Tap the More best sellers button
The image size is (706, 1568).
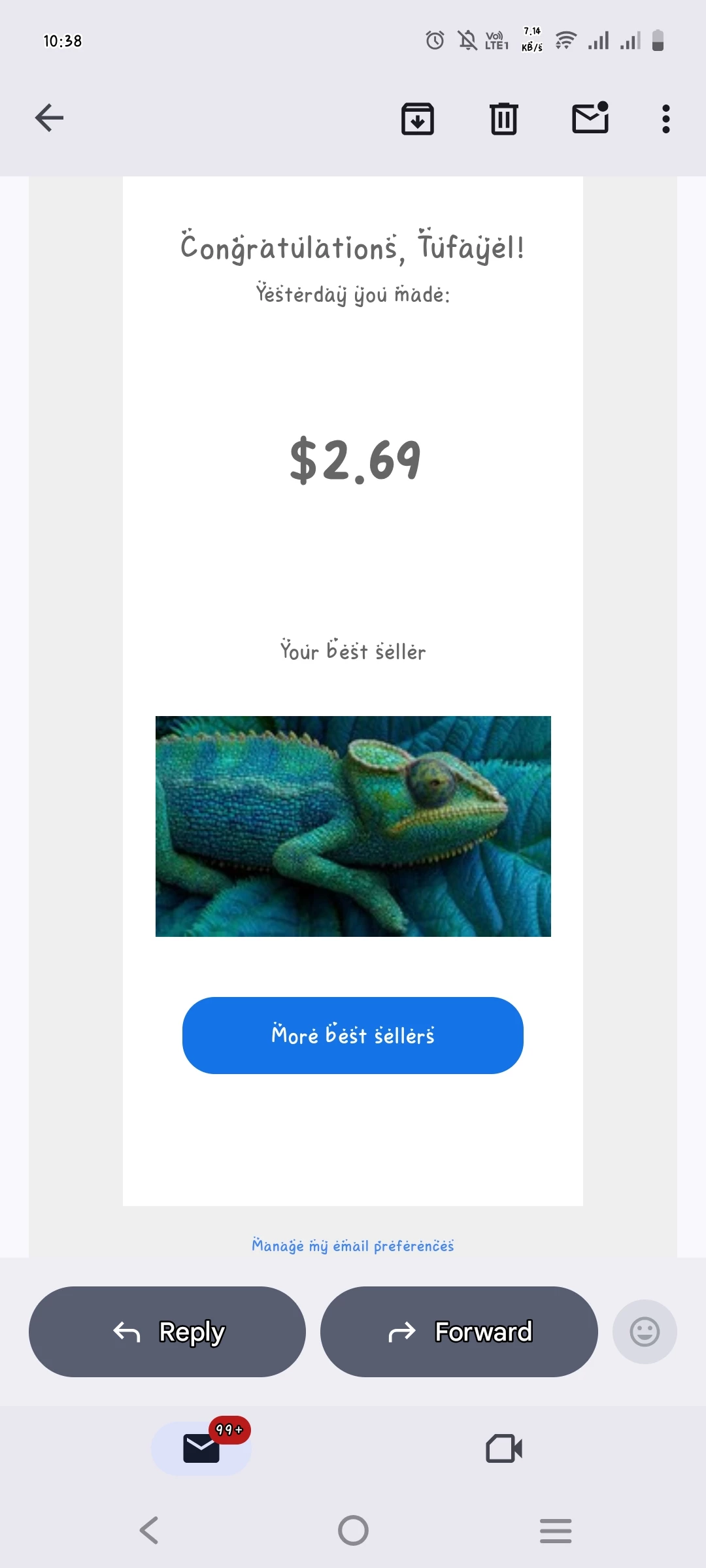(x=353, y=1035)
